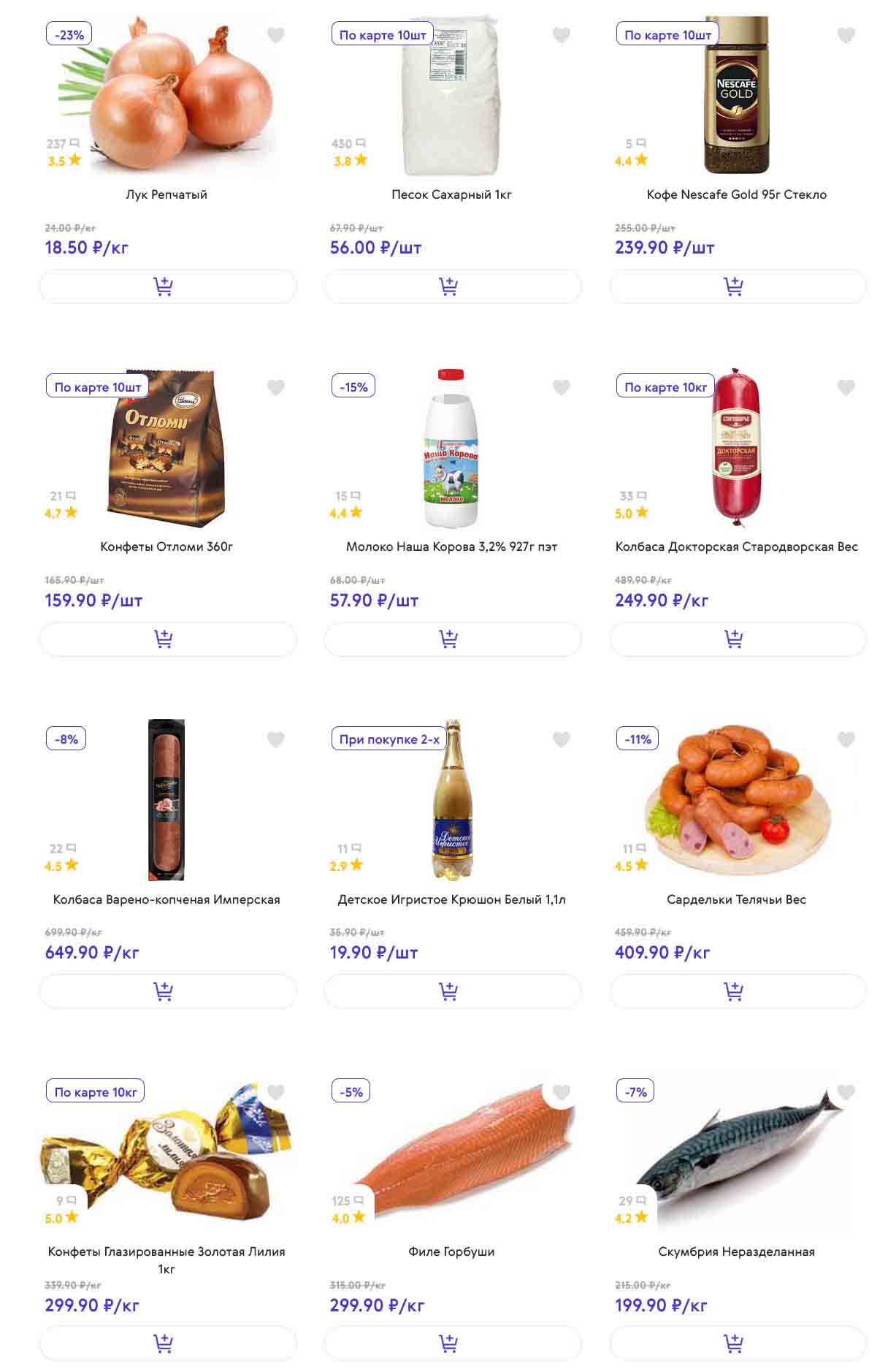This screenshot has width=888, height=1372.
Task: Open Филе Горбуши product card
Action: click(x=451, y=1251)
